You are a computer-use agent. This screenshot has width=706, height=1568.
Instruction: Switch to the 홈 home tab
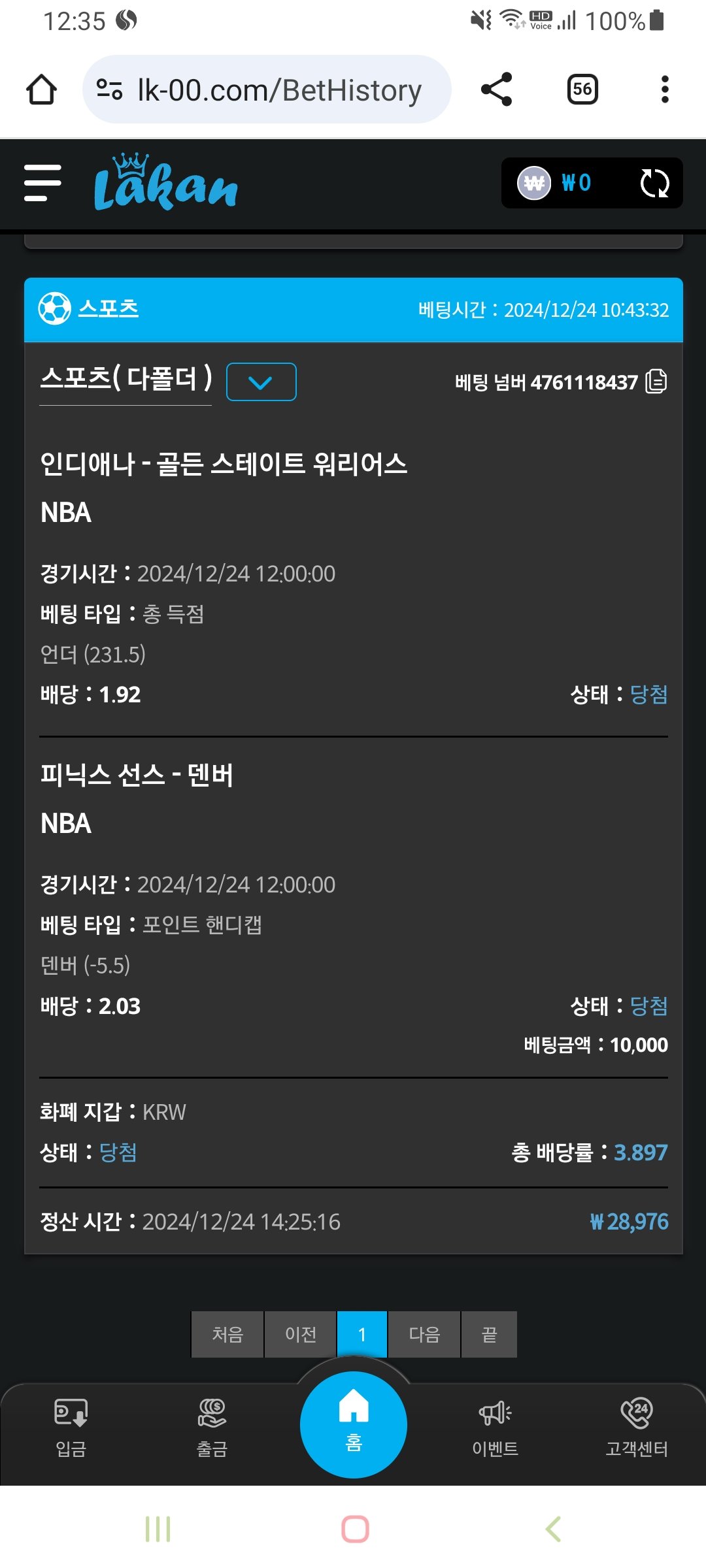pyautogui.click(x=354, y=1424)
